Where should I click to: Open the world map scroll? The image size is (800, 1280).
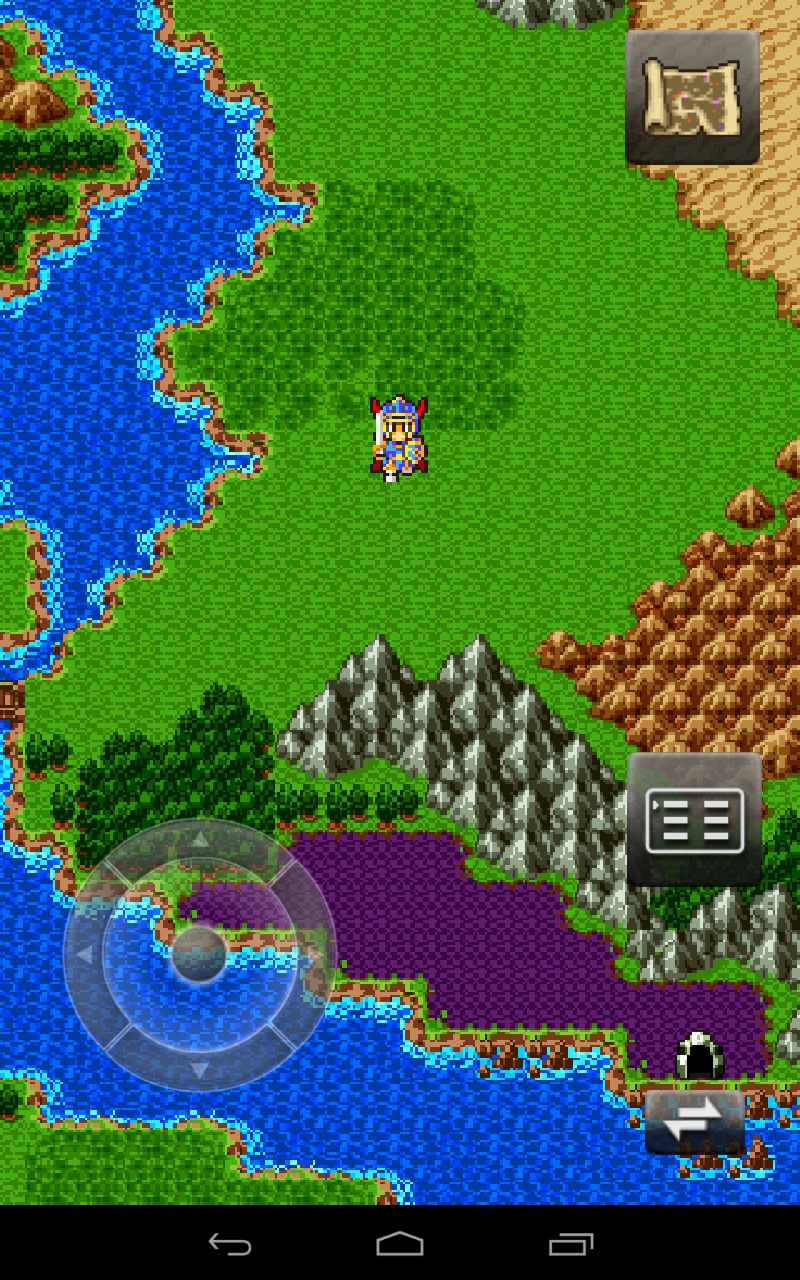(x=692, y=97)
